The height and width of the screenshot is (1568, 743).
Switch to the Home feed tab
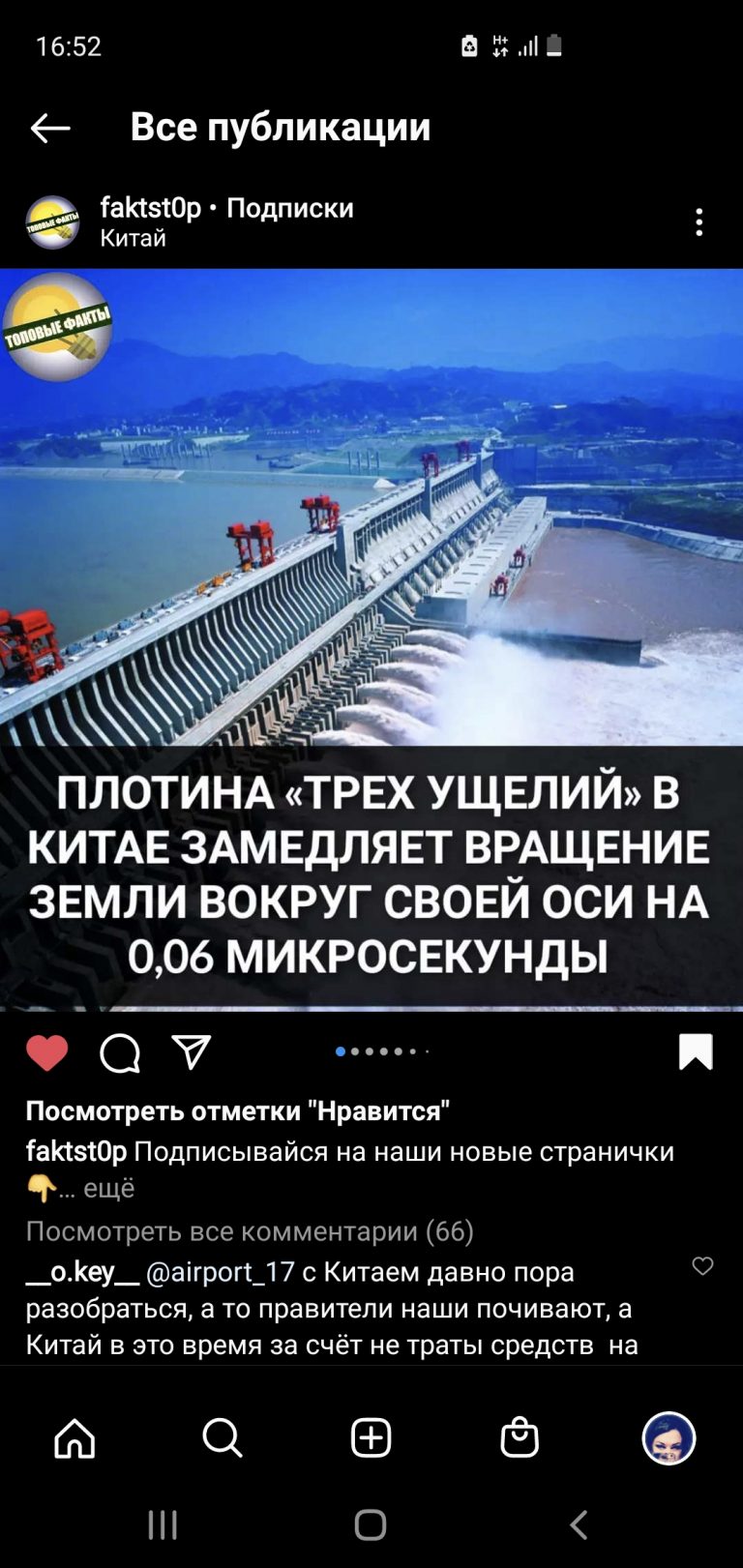tap(74, 1438)
